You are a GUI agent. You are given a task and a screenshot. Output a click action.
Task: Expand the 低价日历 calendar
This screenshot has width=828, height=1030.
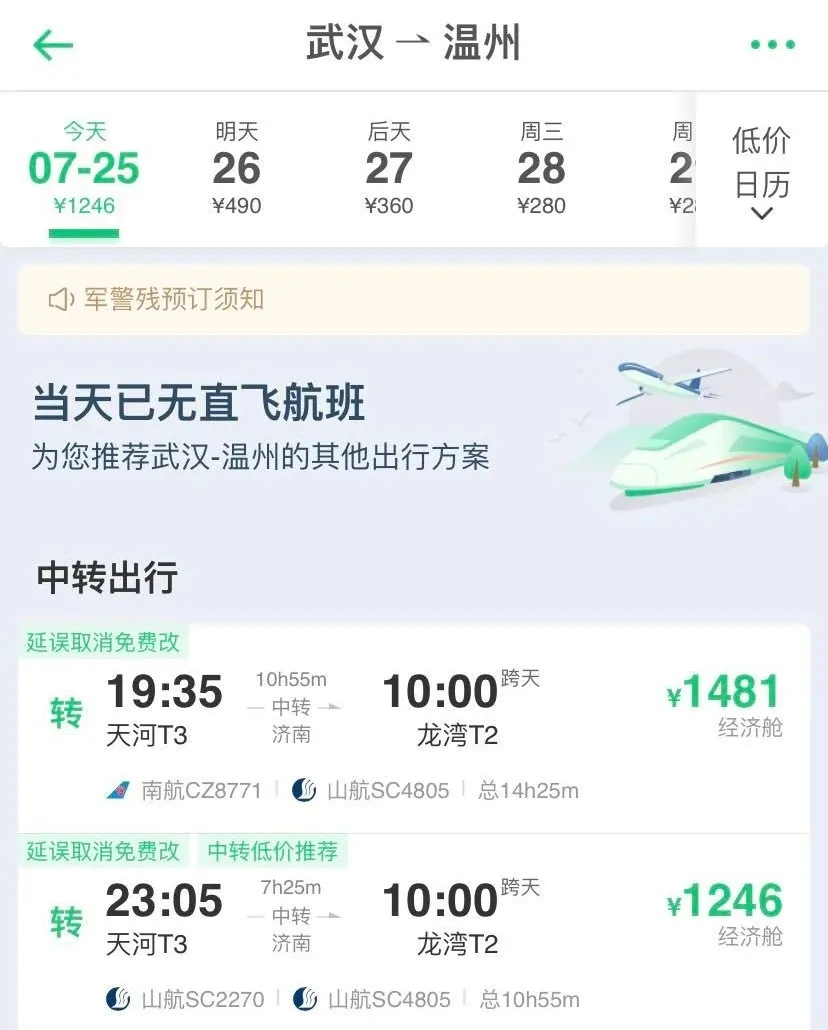click(x=761, y=171)
